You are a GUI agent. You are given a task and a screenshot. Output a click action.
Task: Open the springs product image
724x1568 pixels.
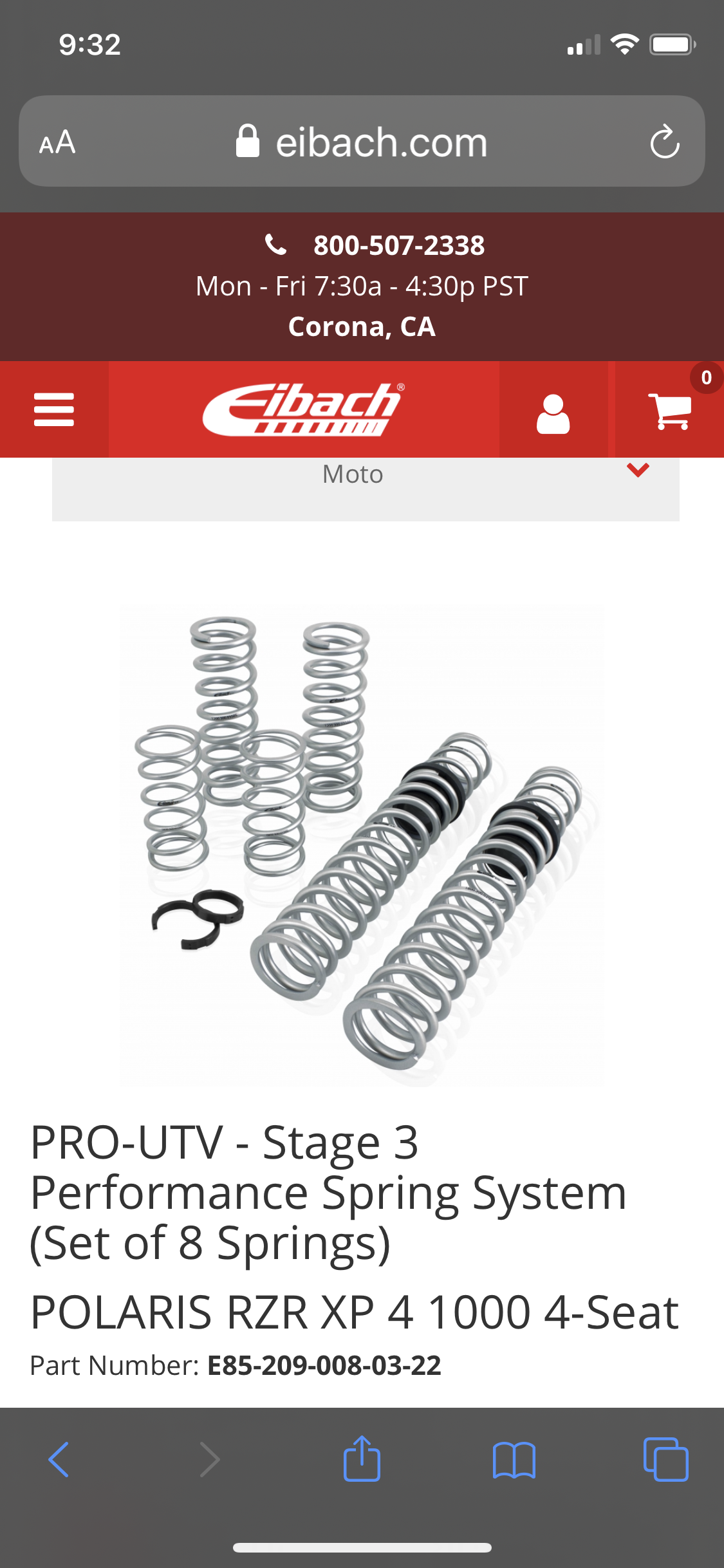click(x=362, y=846)
